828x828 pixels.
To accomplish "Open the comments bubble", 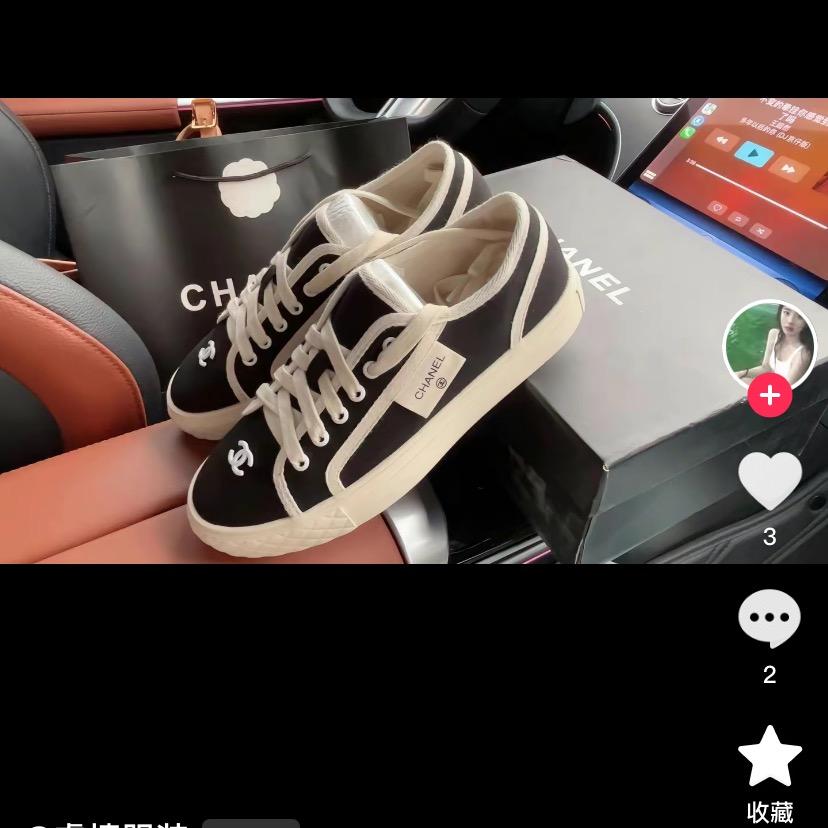I will 769,619.
